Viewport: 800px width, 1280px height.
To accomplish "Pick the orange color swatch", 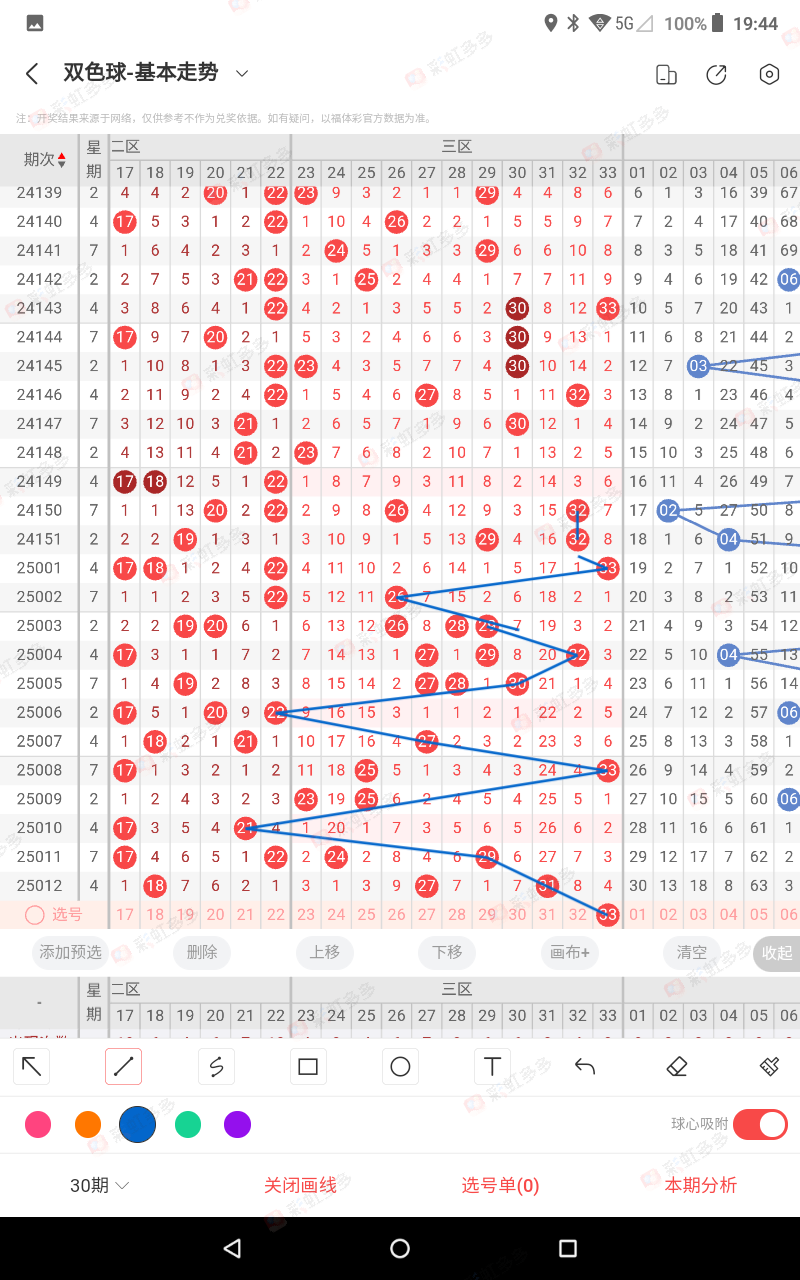I will pyautogui.click(x=88, y=1124).
